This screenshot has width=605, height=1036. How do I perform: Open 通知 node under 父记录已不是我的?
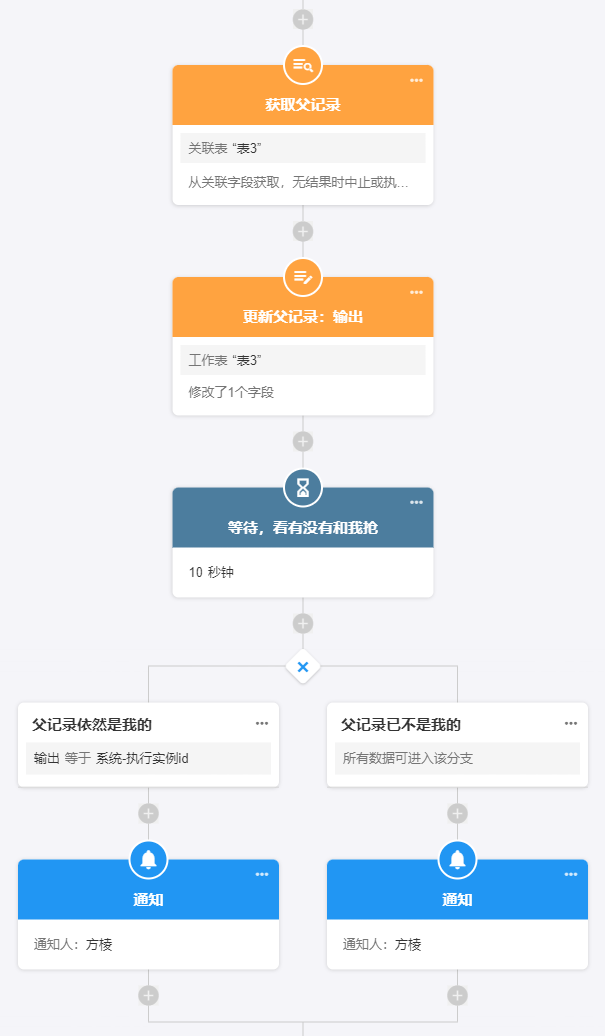(457, 900)
